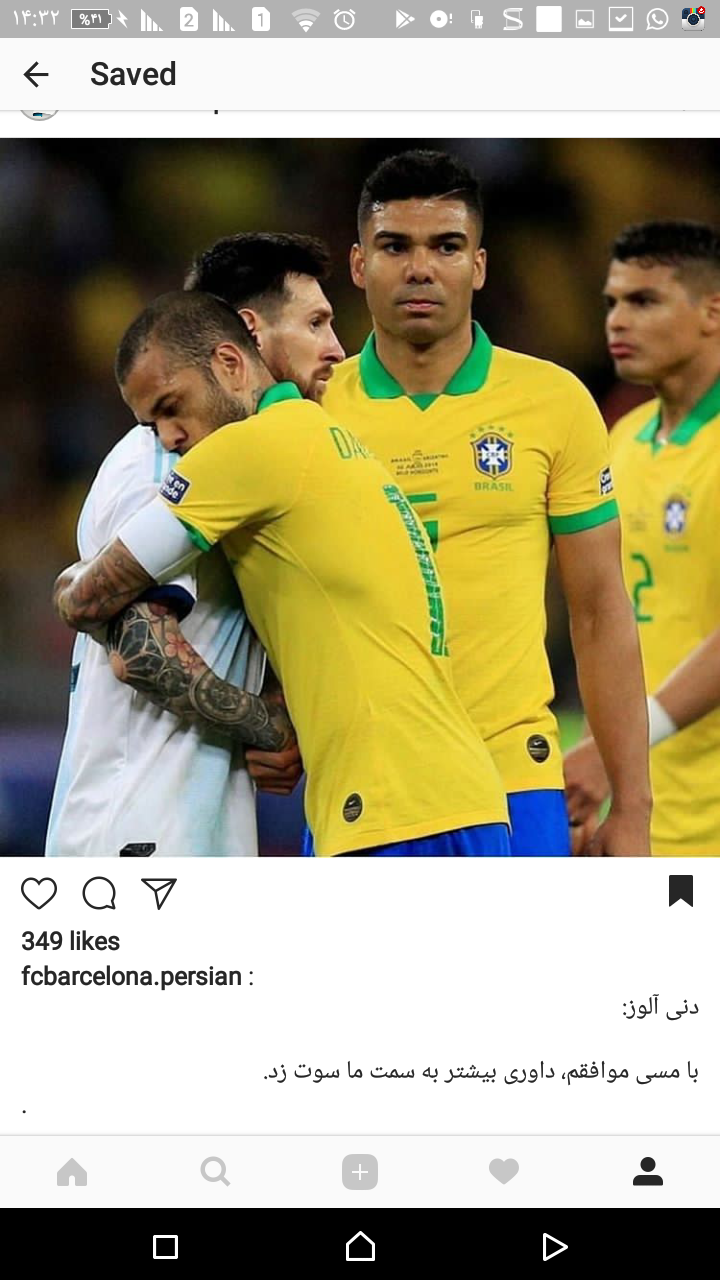
Task: Open the fcbarcelona.persian profile link
Action: pos(132,977)
